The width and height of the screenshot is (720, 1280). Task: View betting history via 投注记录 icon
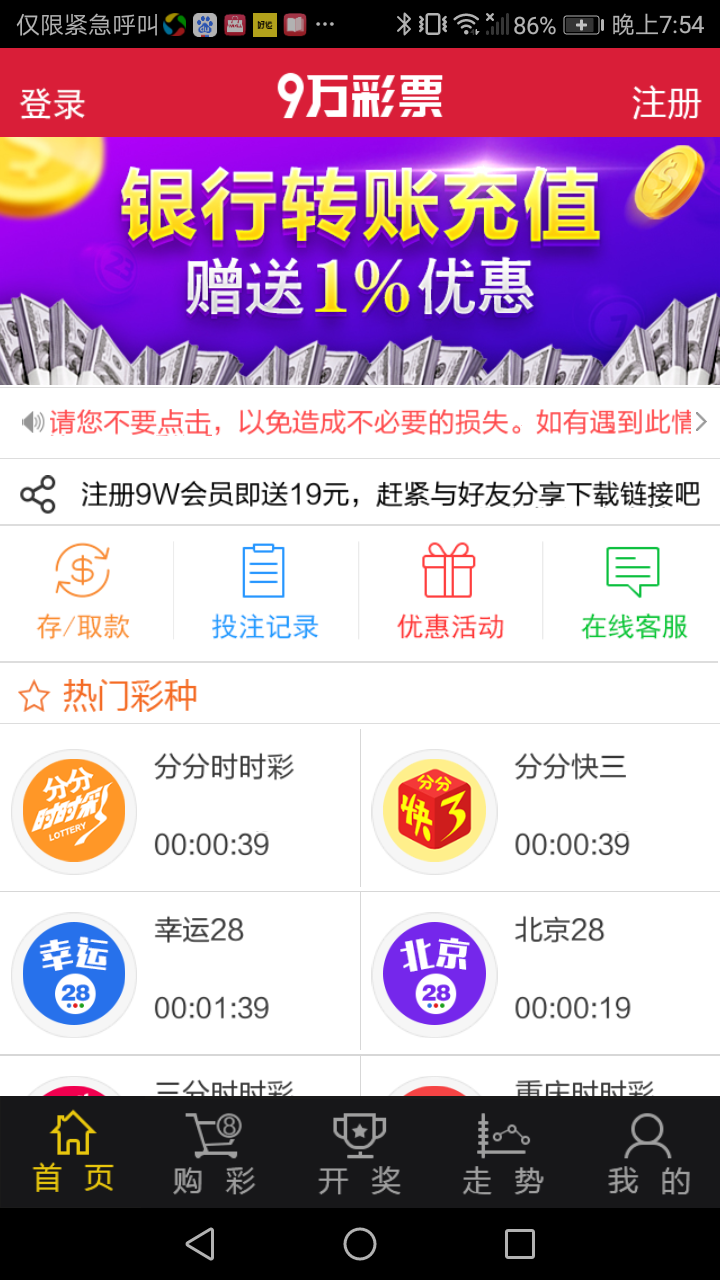(x=263, y=590)
